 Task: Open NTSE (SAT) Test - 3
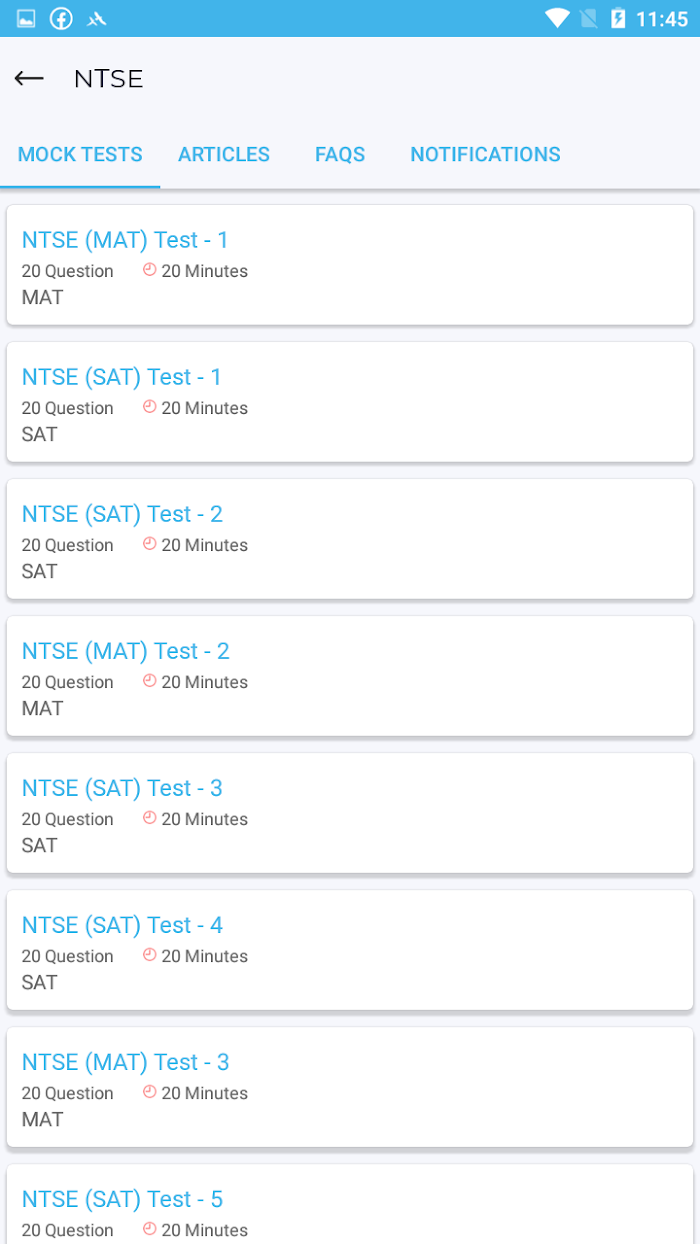click(x=350, y=813)
